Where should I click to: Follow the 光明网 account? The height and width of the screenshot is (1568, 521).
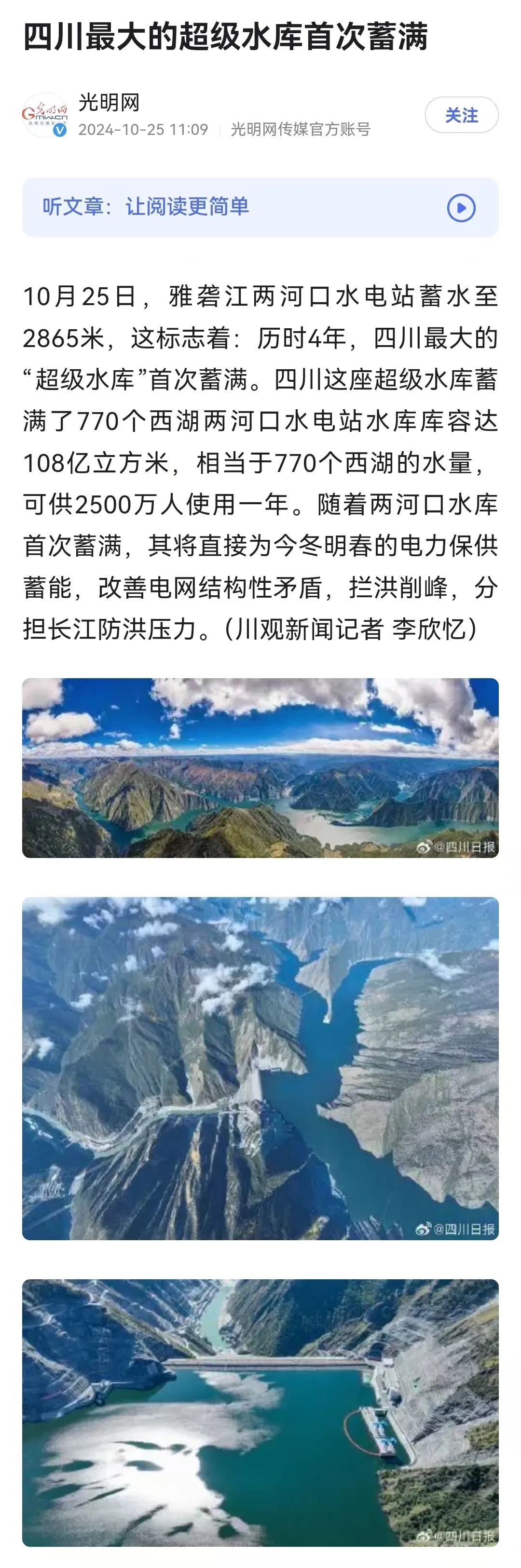tap(461, 115)
